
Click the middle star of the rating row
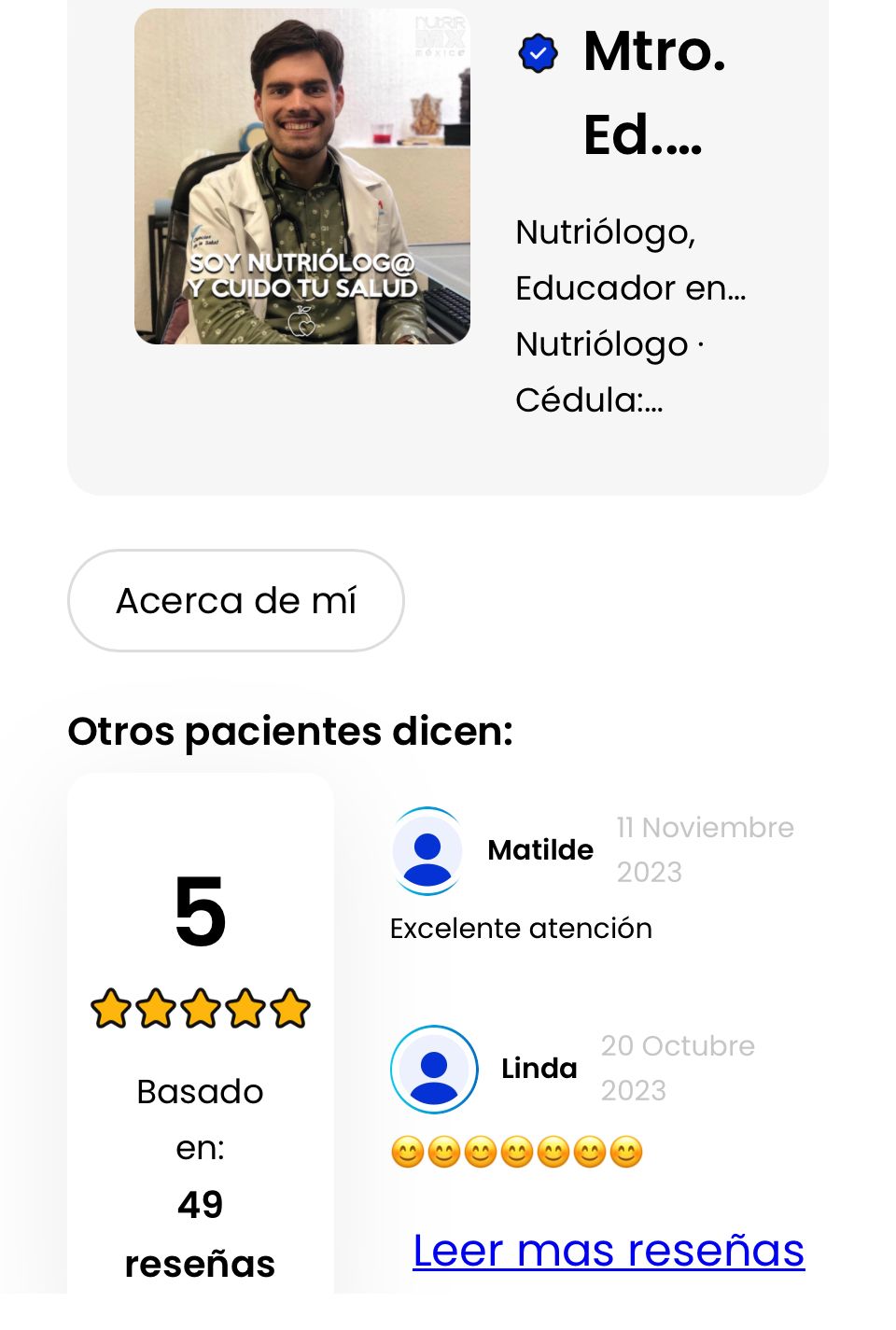pyautogui.click(x=201, y=1008)
